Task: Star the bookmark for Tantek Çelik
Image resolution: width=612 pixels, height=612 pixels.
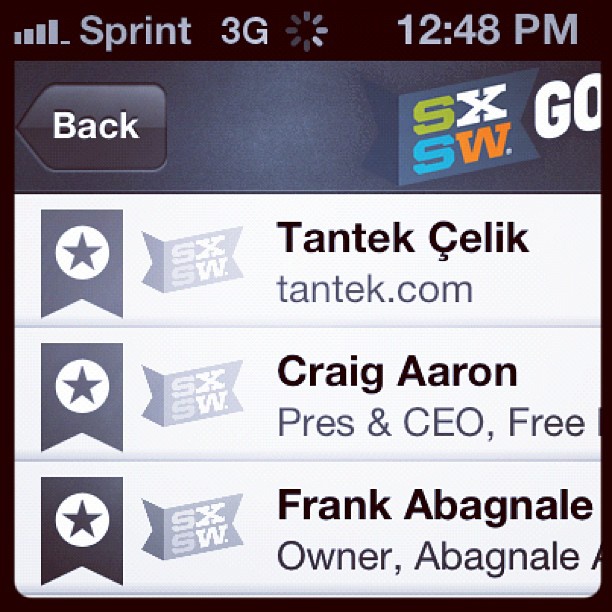Action: [x=81, y=257]
